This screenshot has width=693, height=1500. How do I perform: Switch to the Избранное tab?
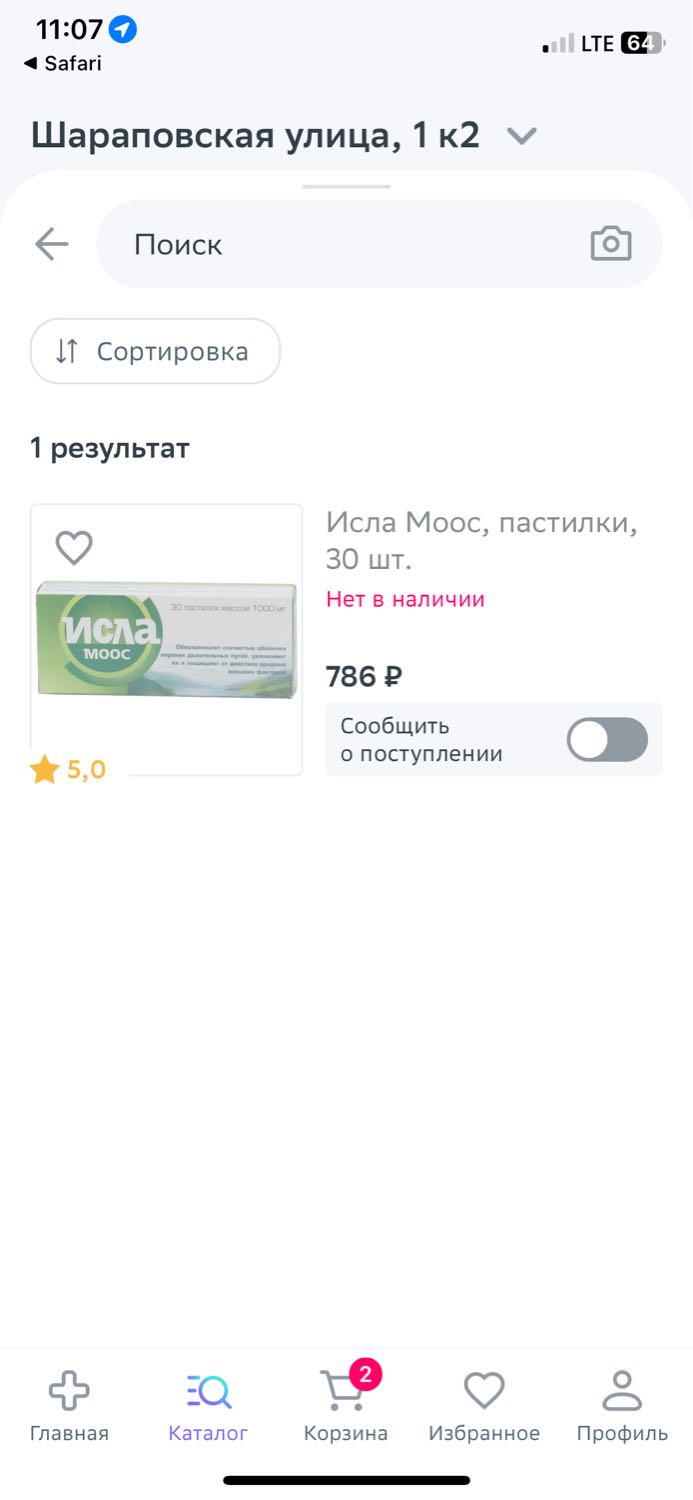click(x=484, y=1407)
